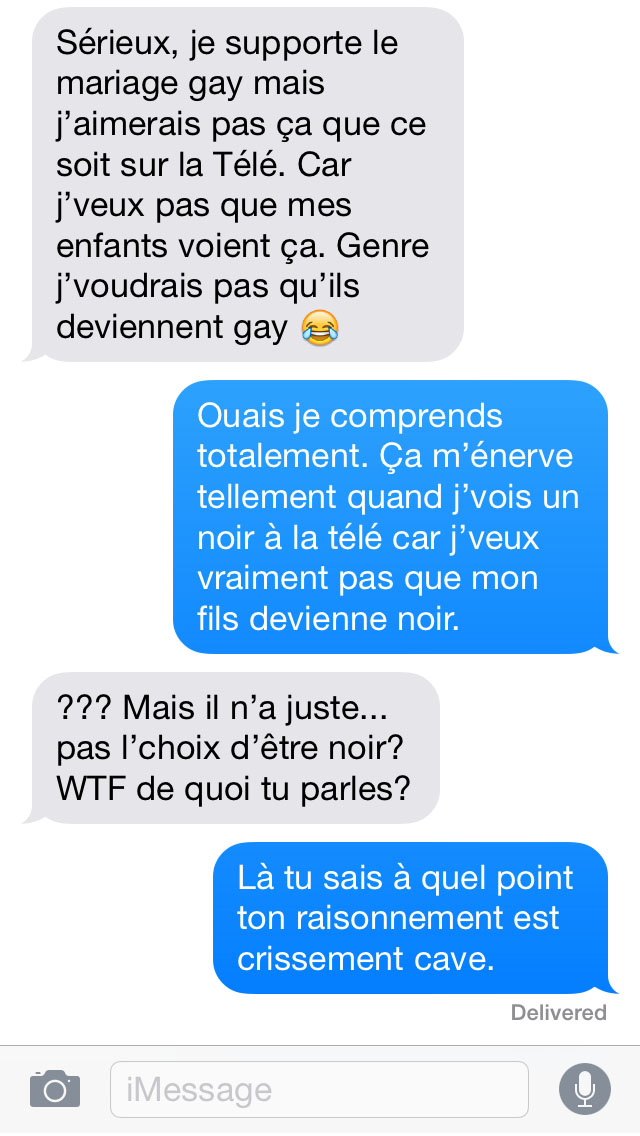Viewport: 640px width, 1136px height.
Task: Open the camera to attach a photo
Action: 54,1089
